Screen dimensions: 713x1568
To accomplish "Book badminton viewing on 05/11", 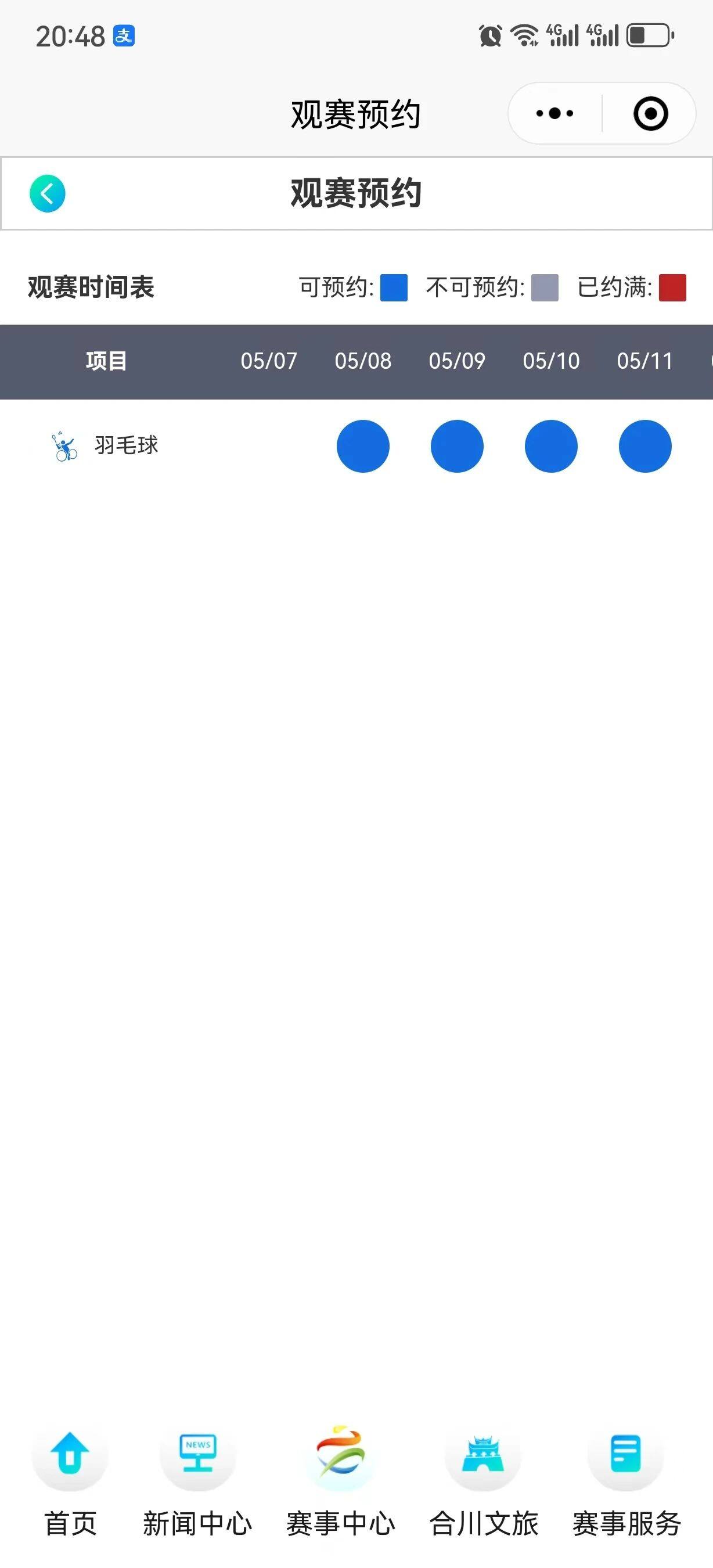I will (645, 446).
